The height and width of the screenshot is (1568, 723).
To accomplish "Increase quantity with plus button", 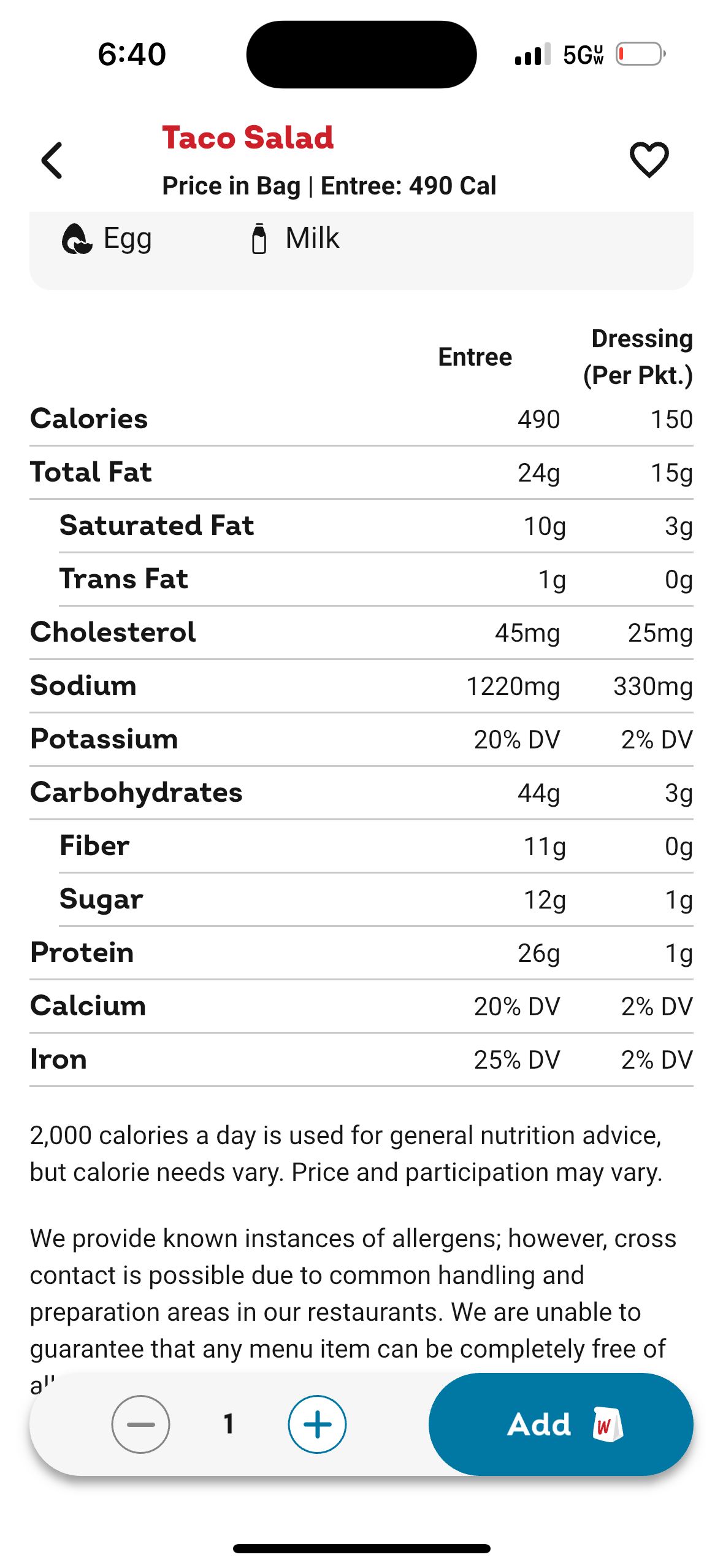I will 317,1424.
